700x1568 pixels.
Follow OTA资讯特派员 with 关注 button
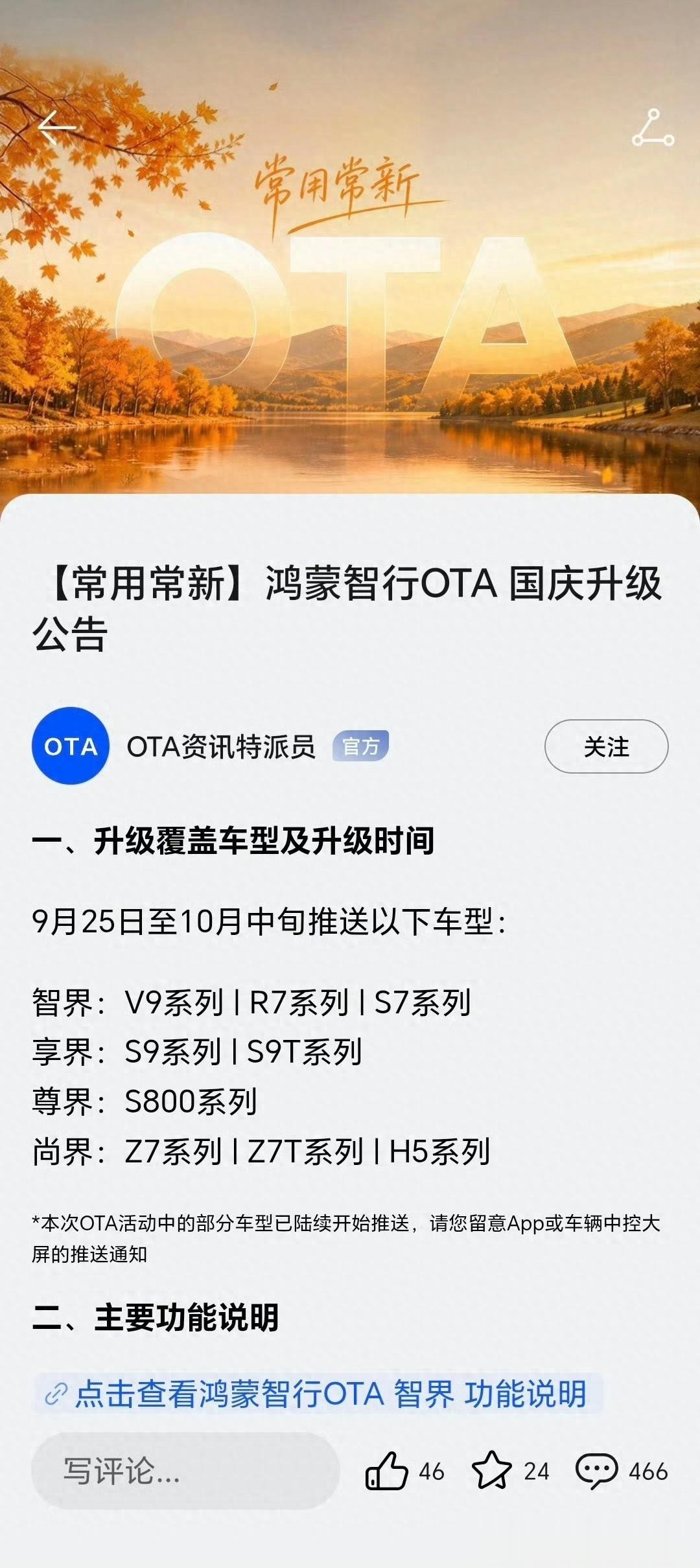pyautogui.click(x=606, y=746)
